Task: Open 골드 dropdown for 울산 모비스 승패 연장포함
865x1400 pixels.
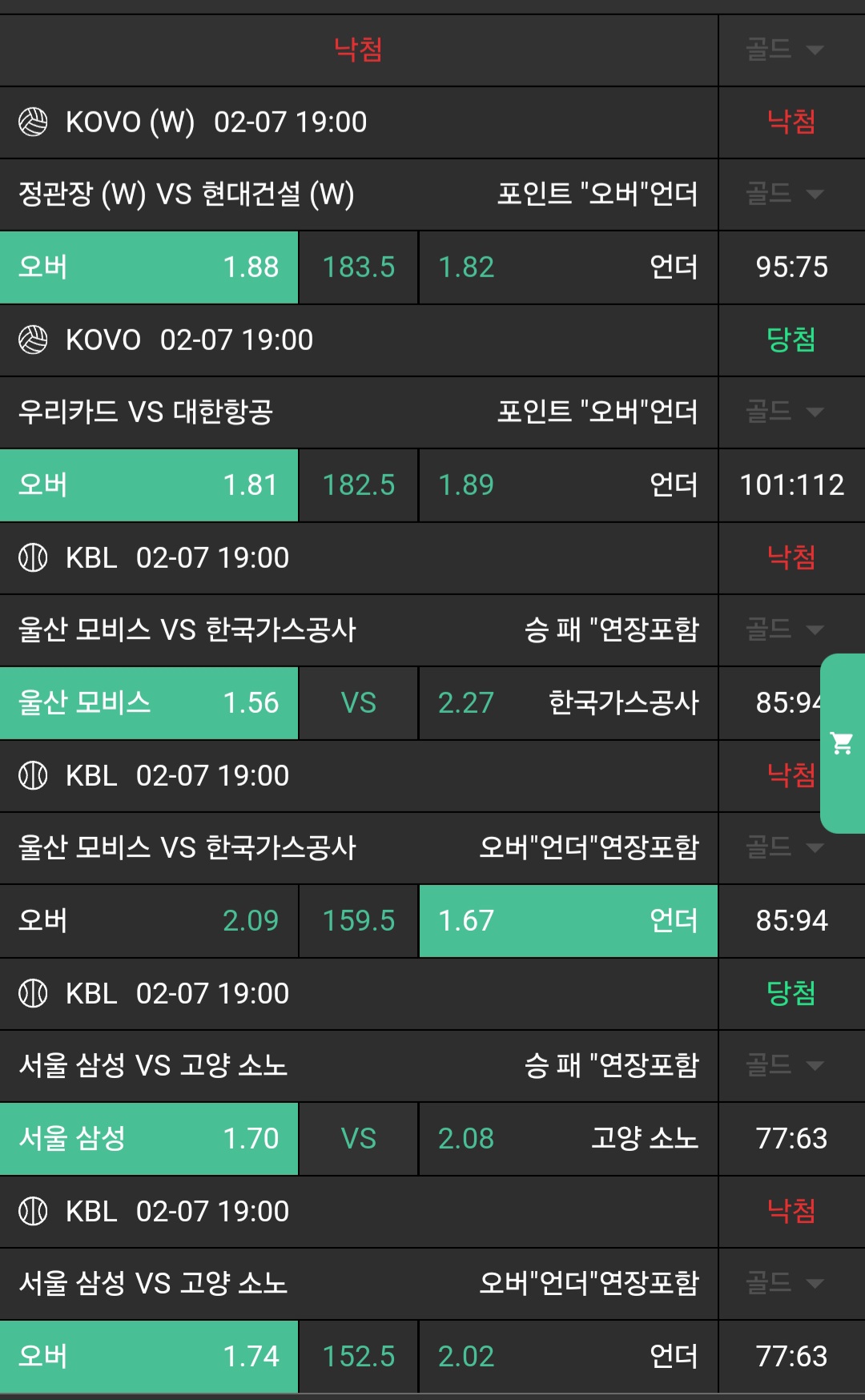Action: point(784,630)
